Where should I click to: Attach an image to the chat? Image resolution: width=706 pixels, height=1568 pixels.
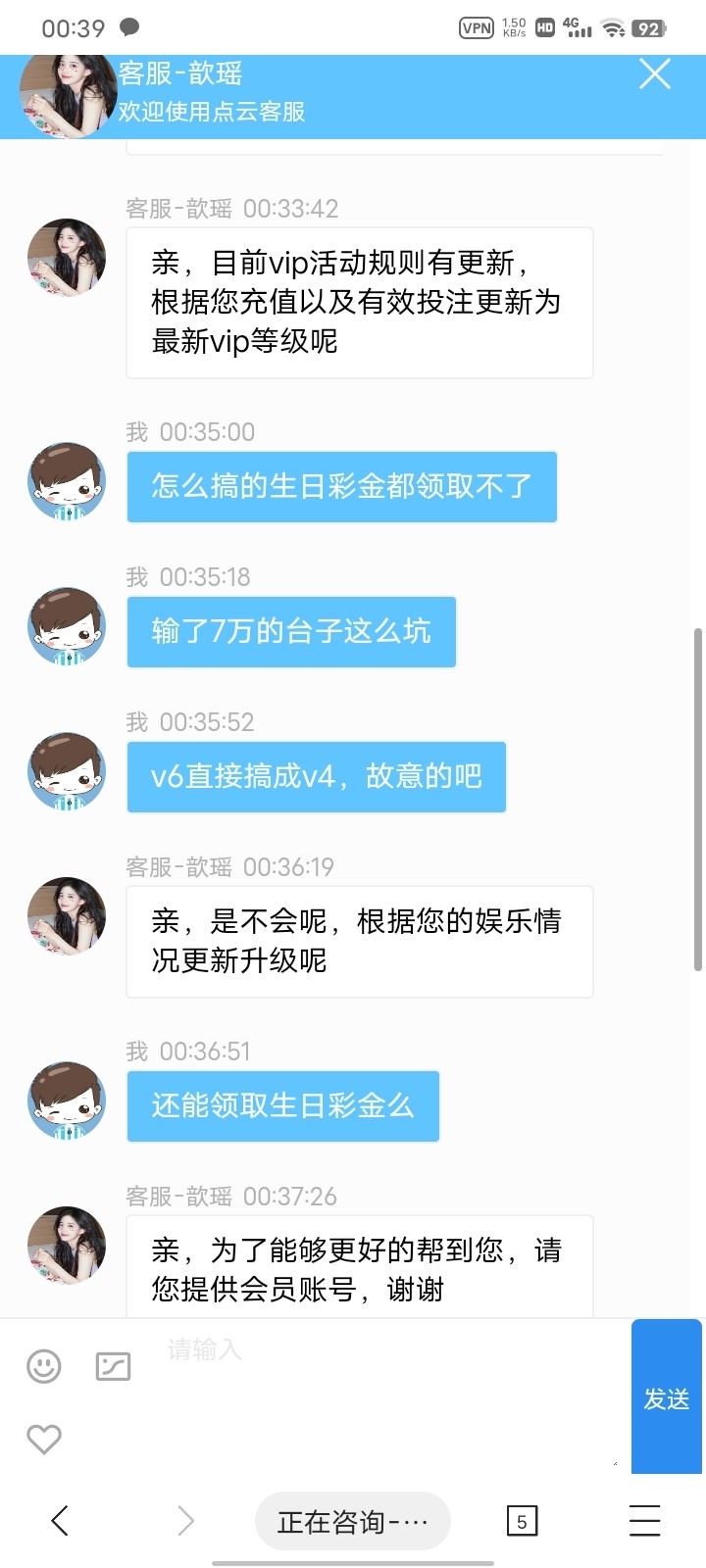tap(113, 1366)
